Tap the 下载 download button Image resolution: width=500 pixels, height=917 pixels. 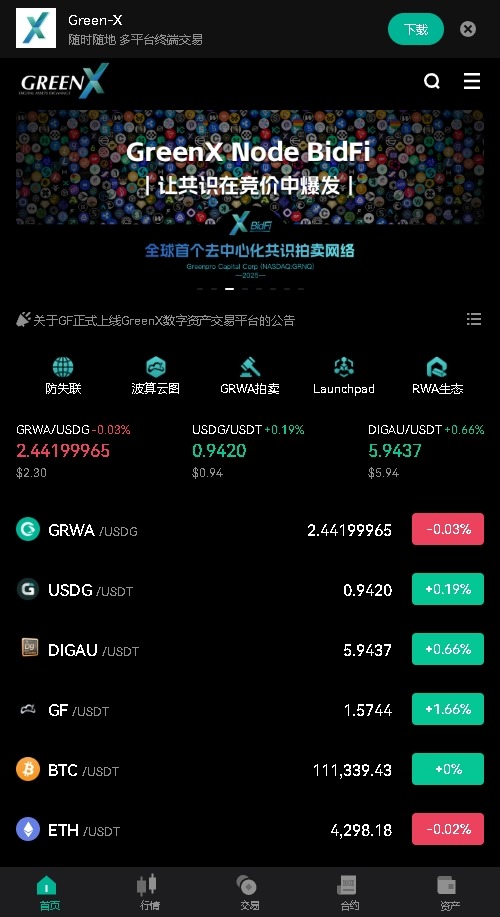click(x=416, y=29)
